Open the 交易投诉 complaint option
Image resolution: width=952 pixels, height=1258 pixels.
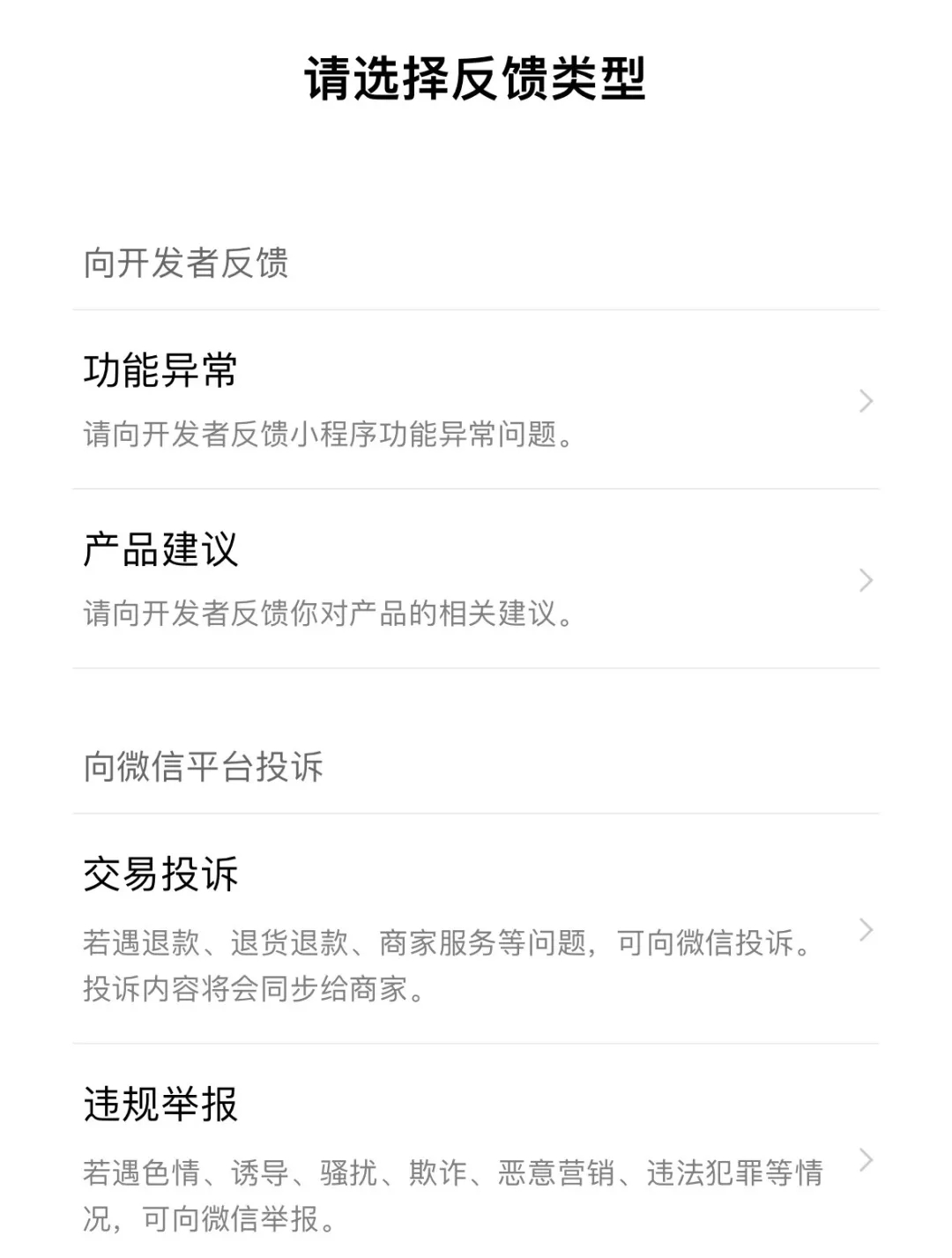tap(476, 929)
